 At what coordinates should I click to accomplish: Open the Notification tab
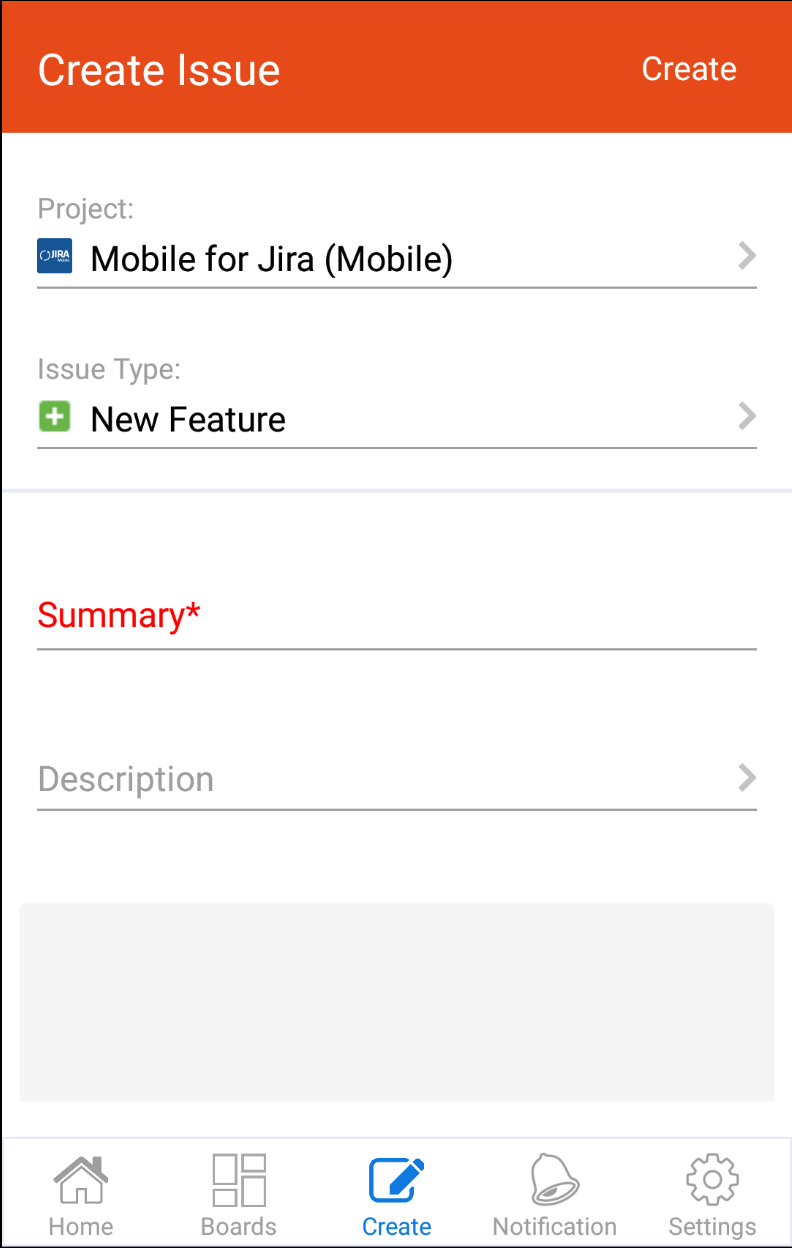(x=554, y=1194)
